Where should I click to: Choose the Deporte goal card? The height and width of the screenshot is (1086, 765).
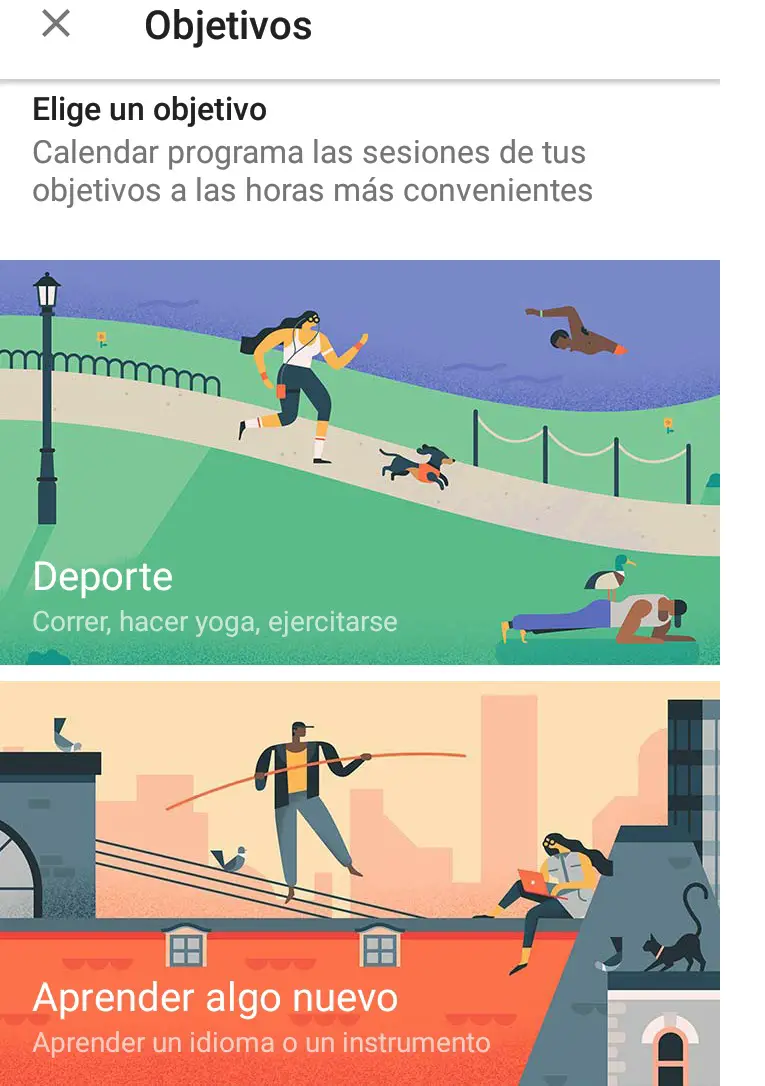click(x=360, y=462)
